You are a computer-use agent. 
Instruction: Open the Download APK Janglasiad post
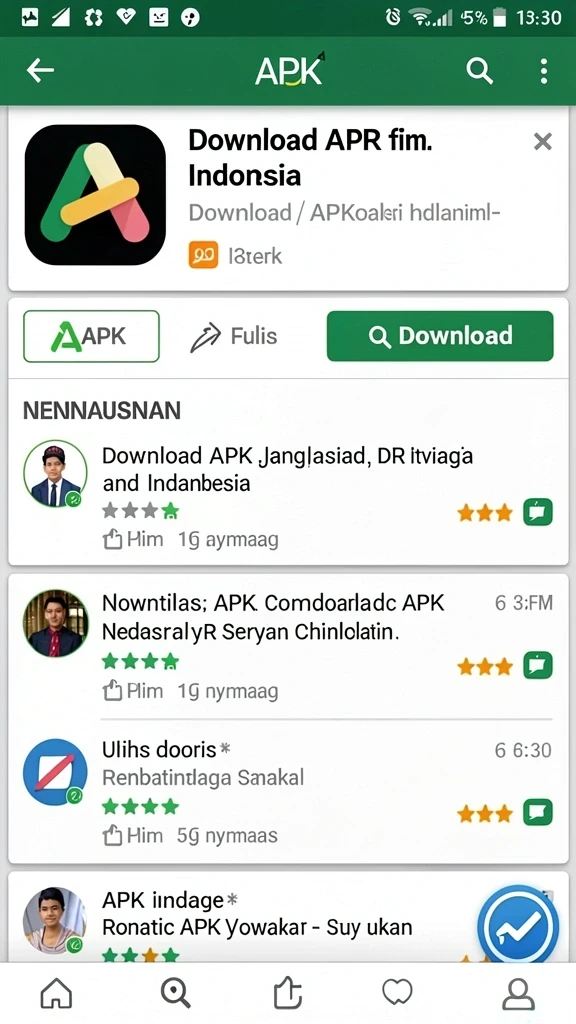point(287,469)
